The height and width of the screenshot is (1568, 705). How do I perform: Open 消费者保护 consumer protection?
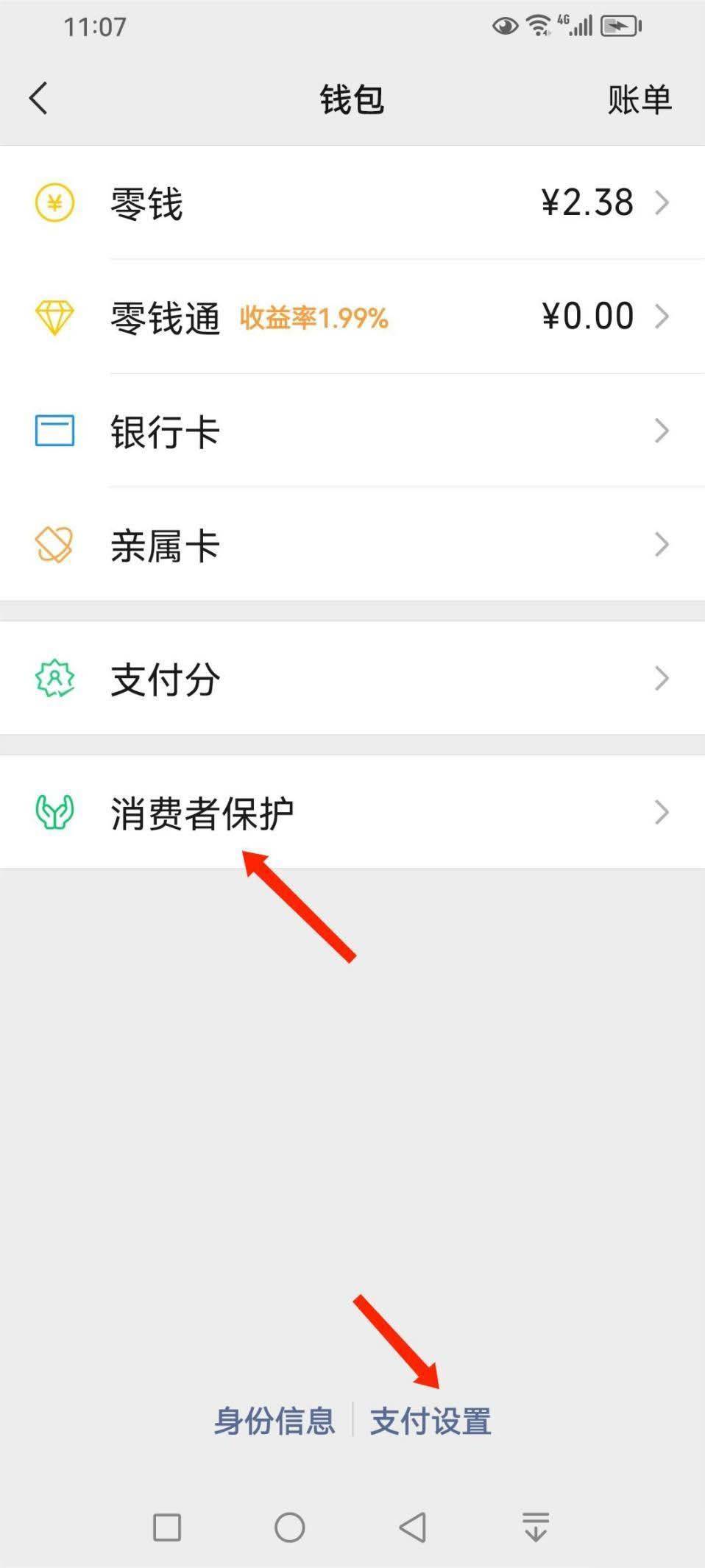[352, 813]
